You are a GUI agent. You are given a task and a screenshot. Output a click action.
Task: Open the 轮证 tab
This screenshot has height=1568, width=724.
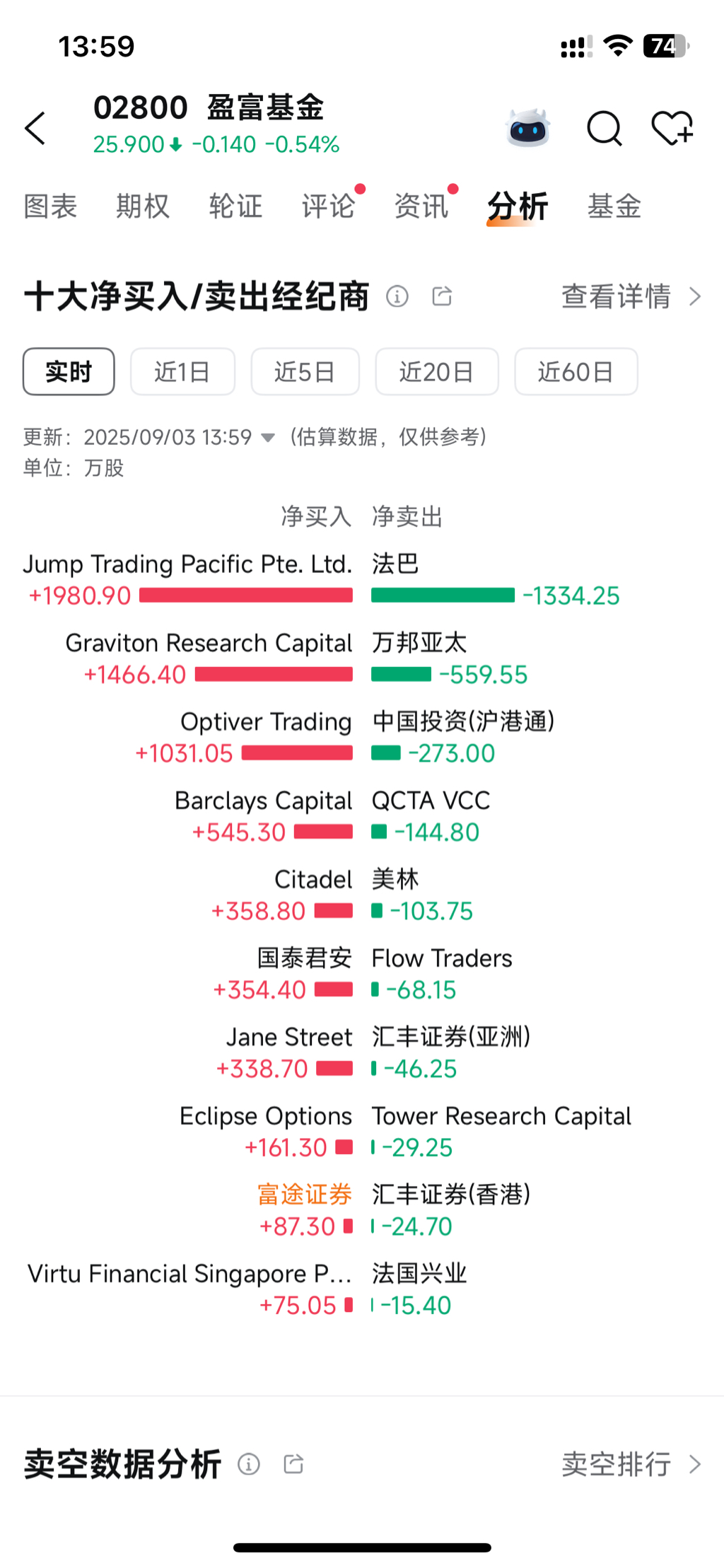(x=235, y=207)
